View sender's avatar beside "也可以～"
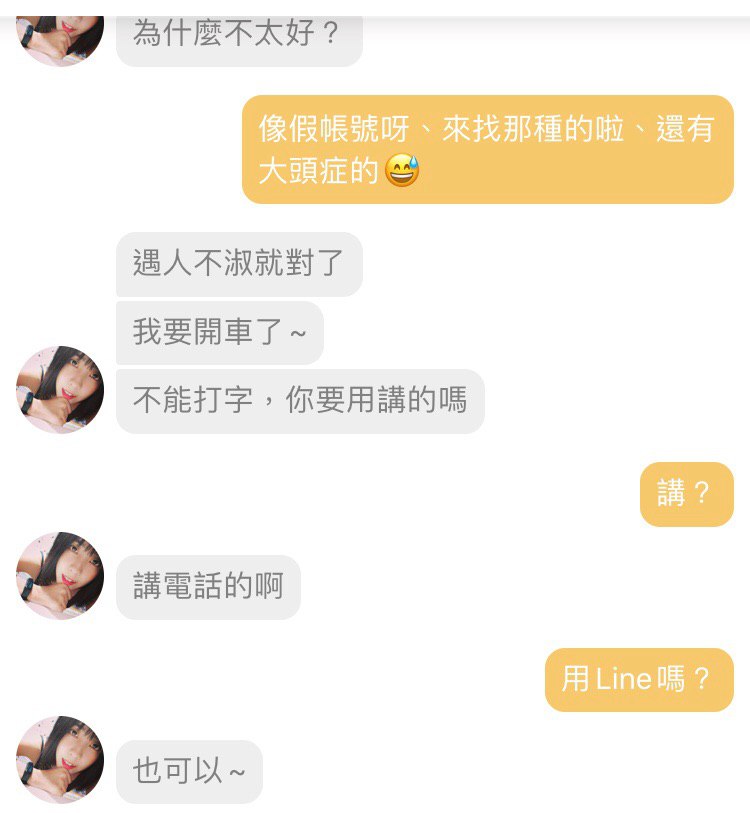This screenshot has width=750, height=813. point(60,759)
